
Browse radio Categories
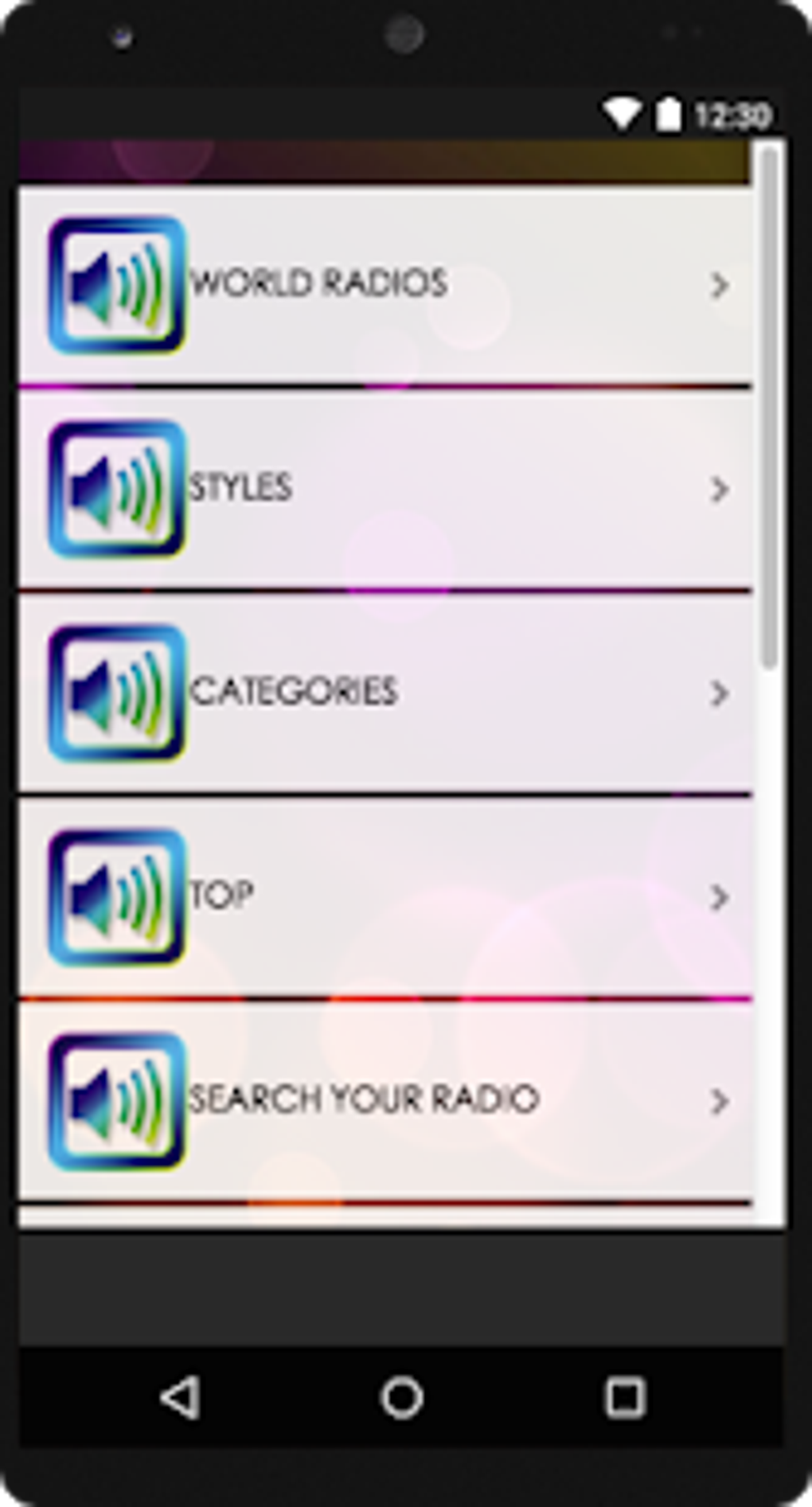click(x=385, y=693)
